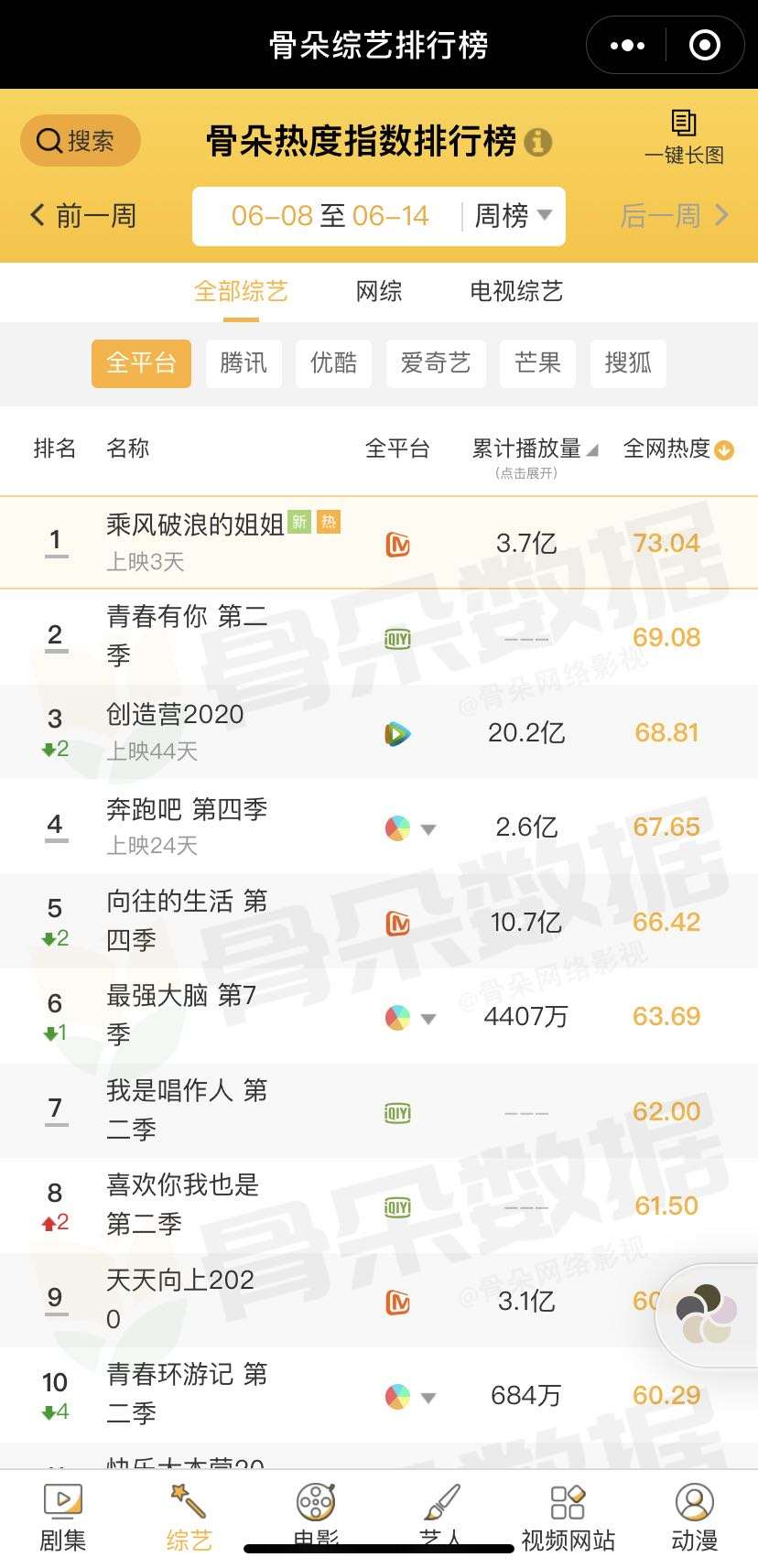Sort by 全网热度 column

677,449
